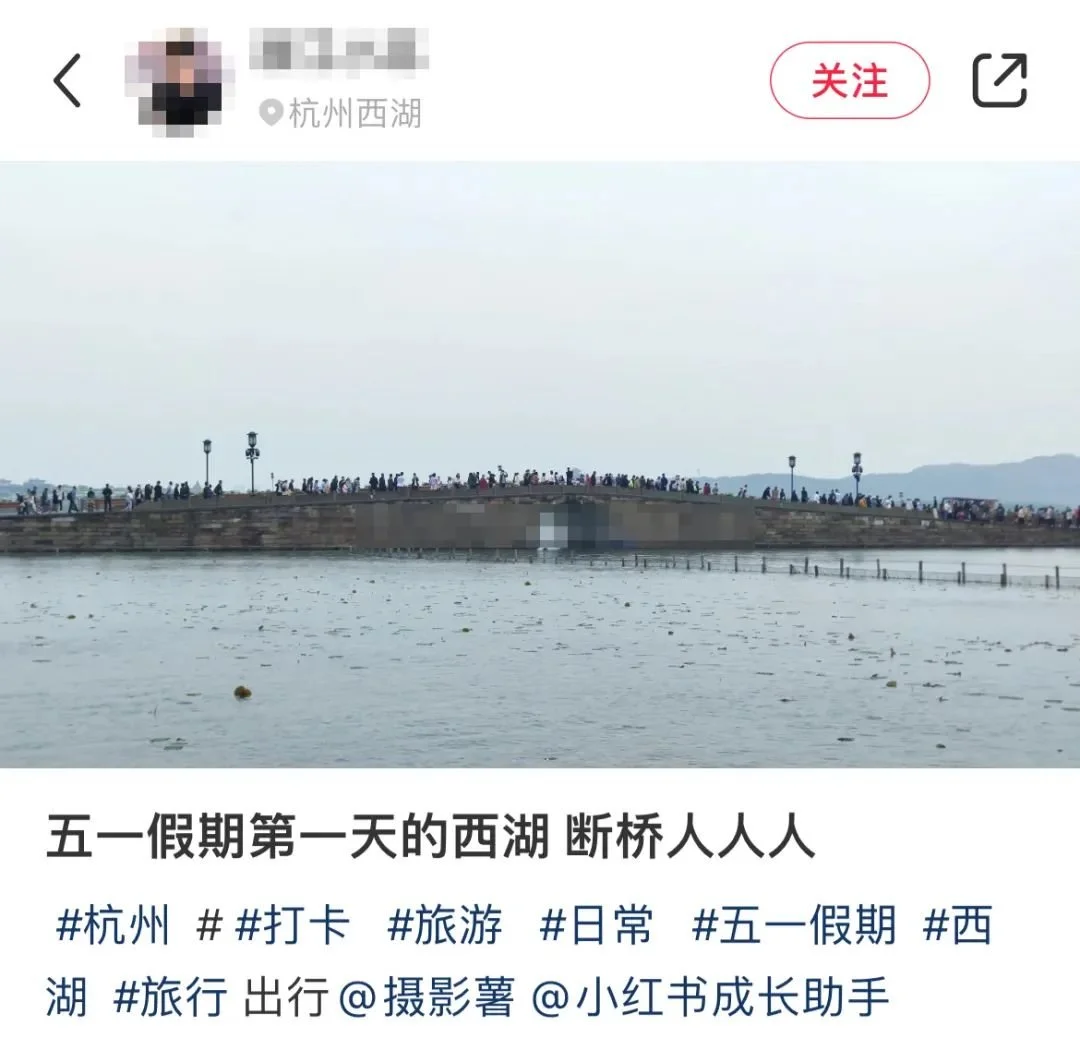Open the #日常 hashtag

pos(597,926)
